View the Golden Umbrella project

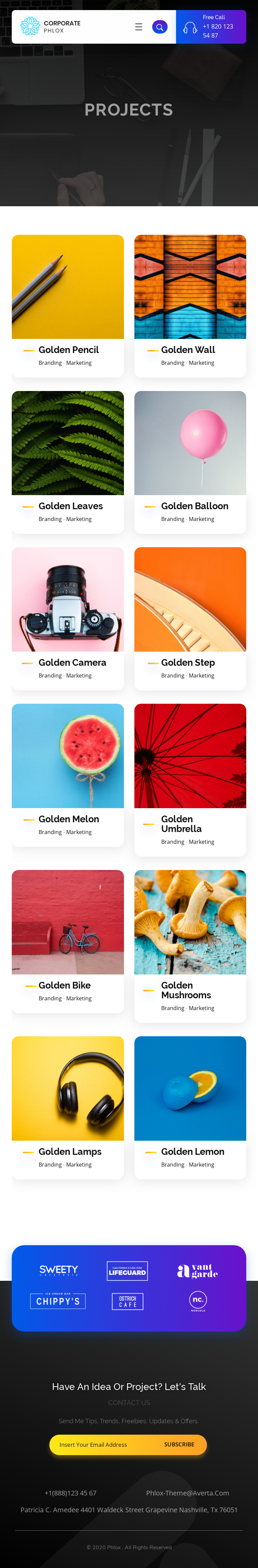coord(181,824)
